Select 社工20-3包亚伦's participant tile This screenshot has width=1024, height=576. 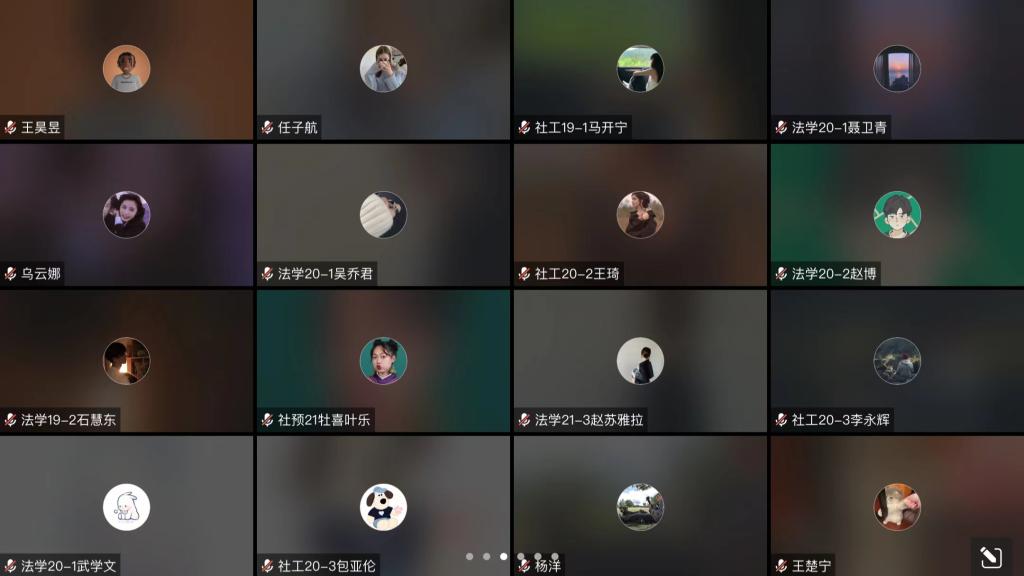coord(383,507)
